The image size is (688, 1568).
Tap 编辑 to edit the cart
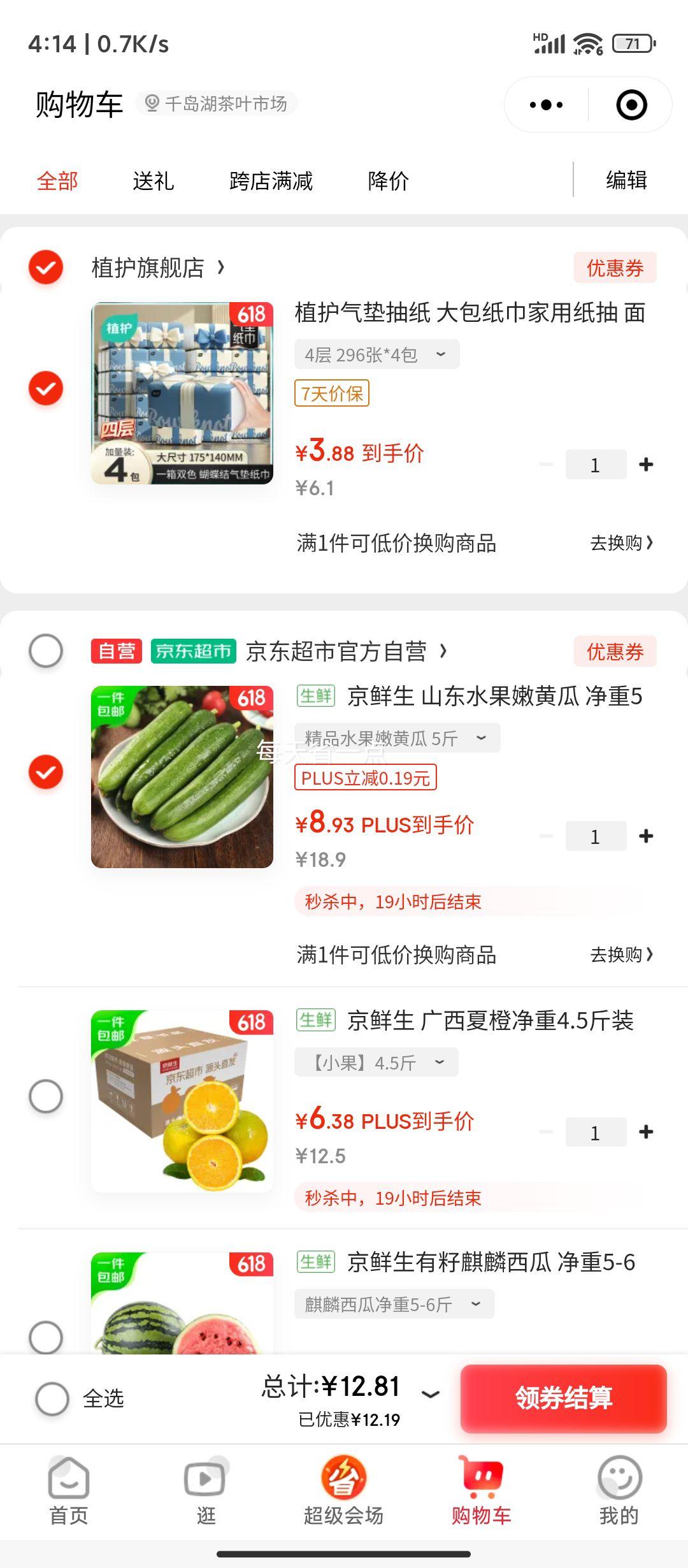click(x=626, y=180)
